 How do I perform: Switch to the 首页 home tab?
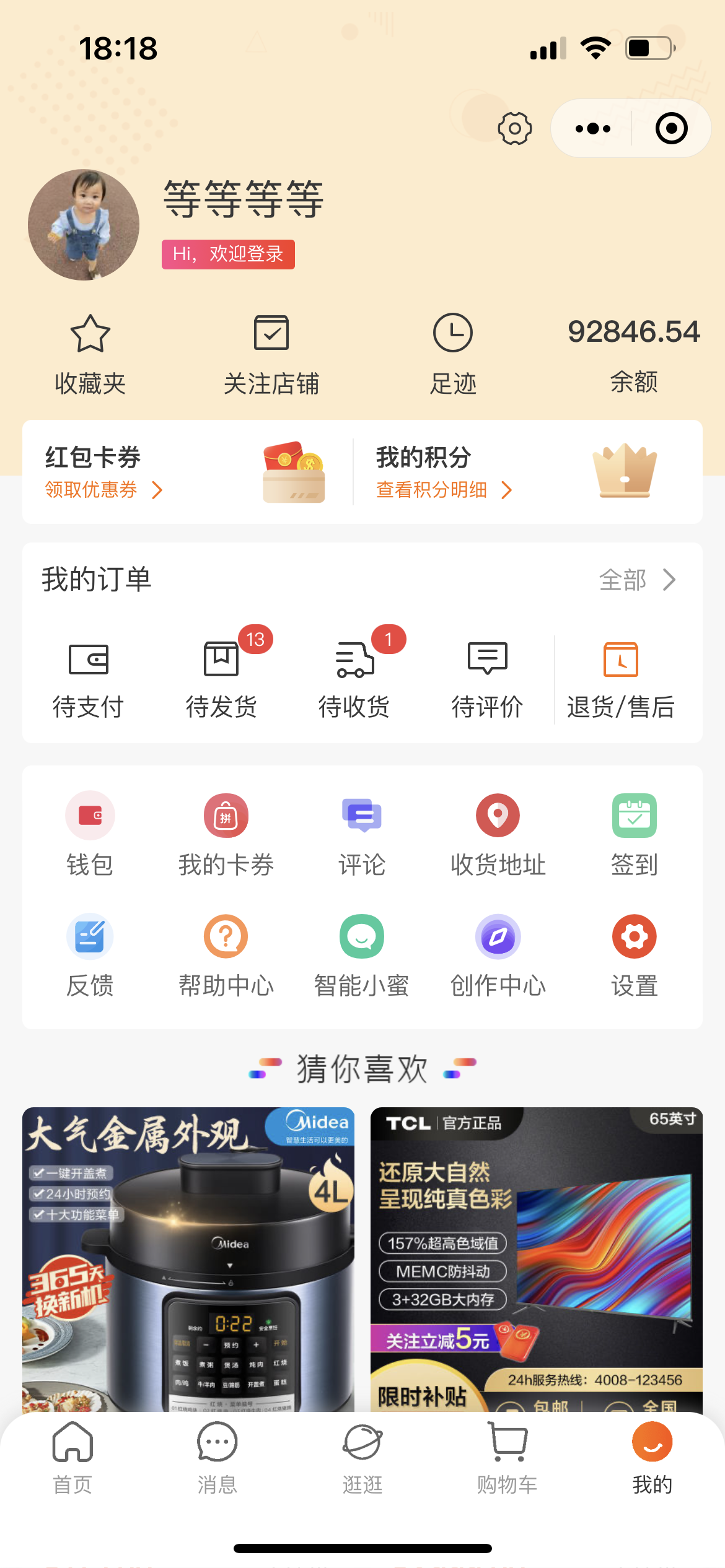pos(72,1457)
